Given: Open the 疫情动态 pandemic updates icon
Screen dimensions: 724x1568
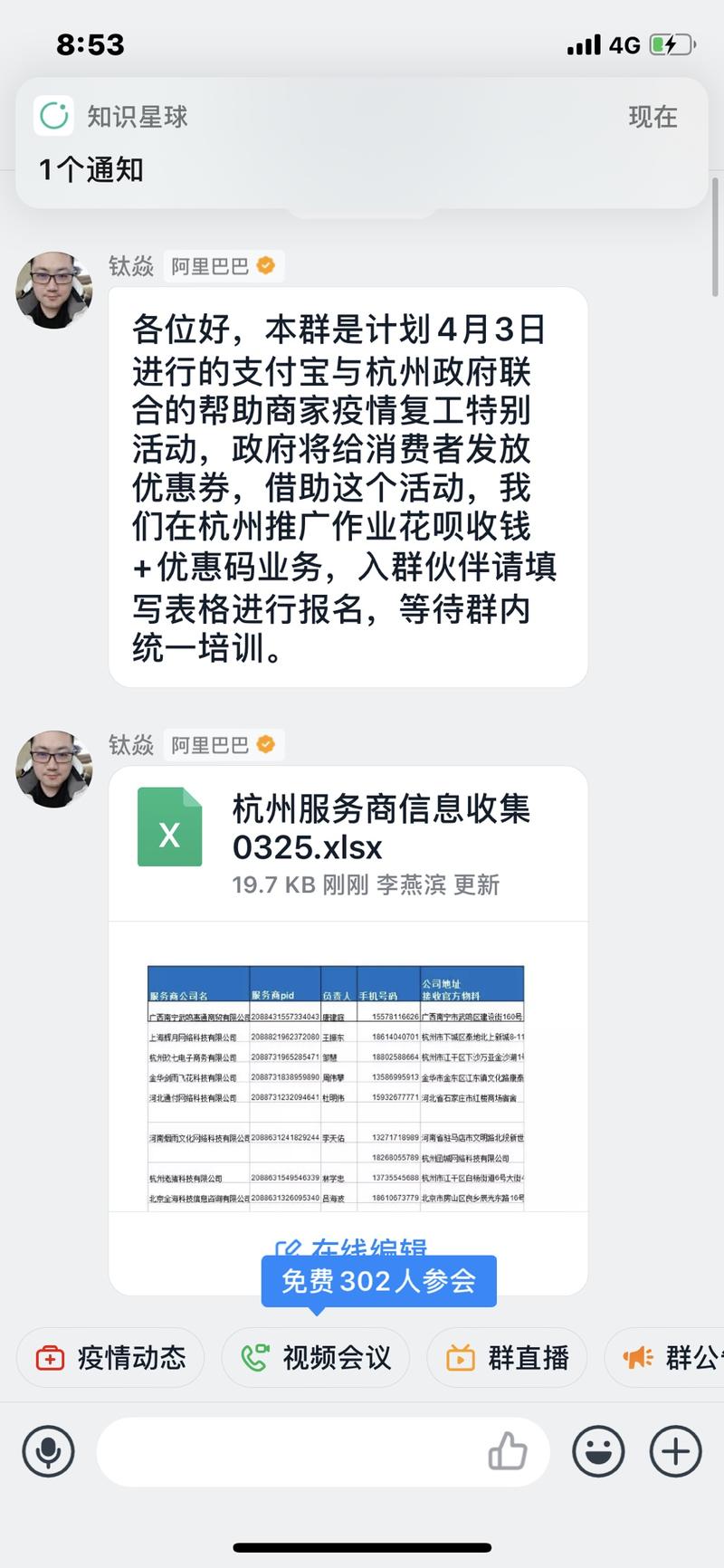Looking at the screenshot, I should tap(110, 1357).
